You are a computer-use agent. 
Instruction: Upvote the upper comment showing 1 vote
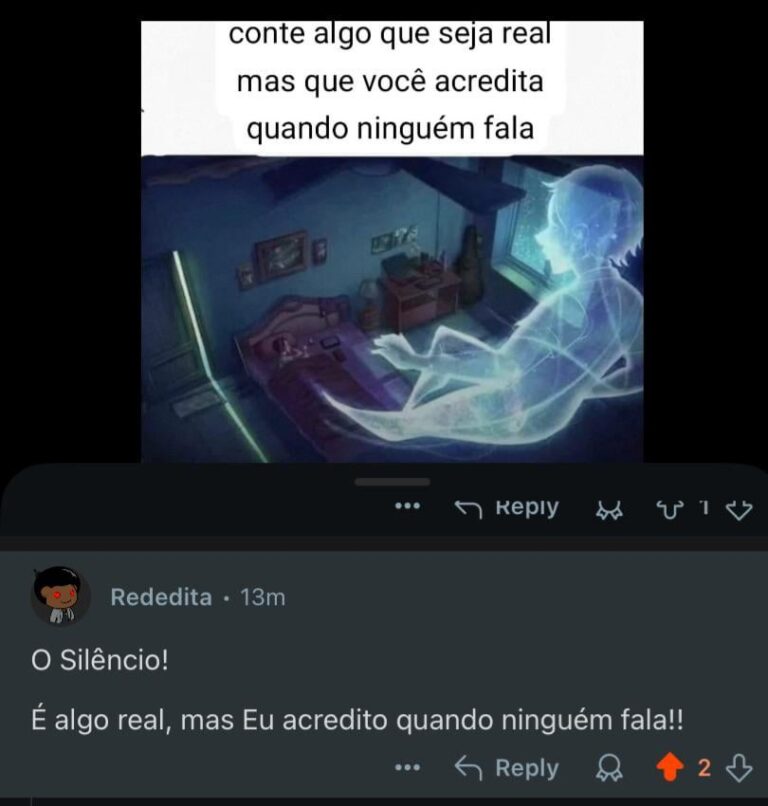pos(665,509)
